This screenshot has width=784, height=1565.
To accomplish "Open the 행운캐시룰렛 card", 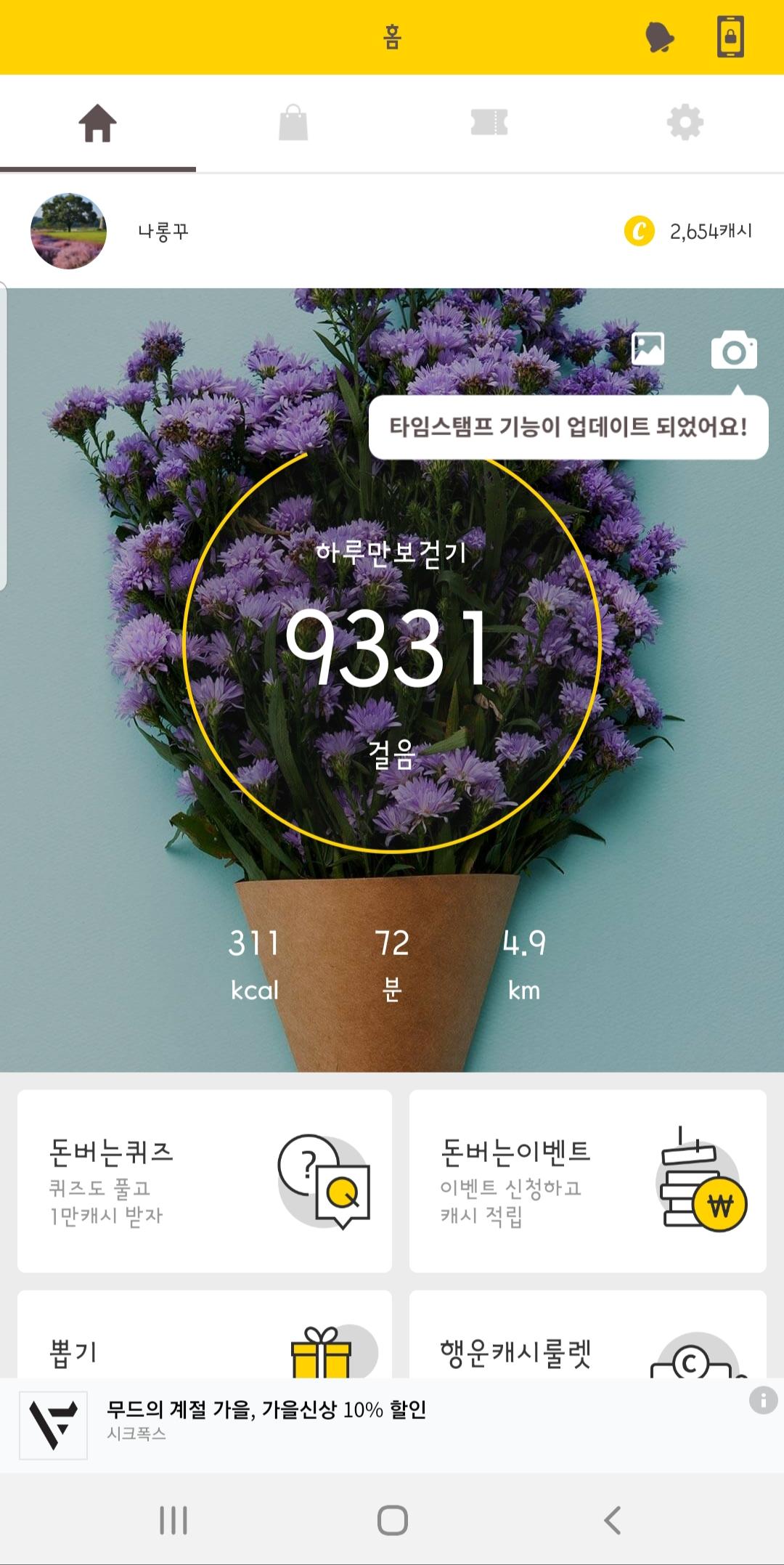I will tap(588, 1336).
